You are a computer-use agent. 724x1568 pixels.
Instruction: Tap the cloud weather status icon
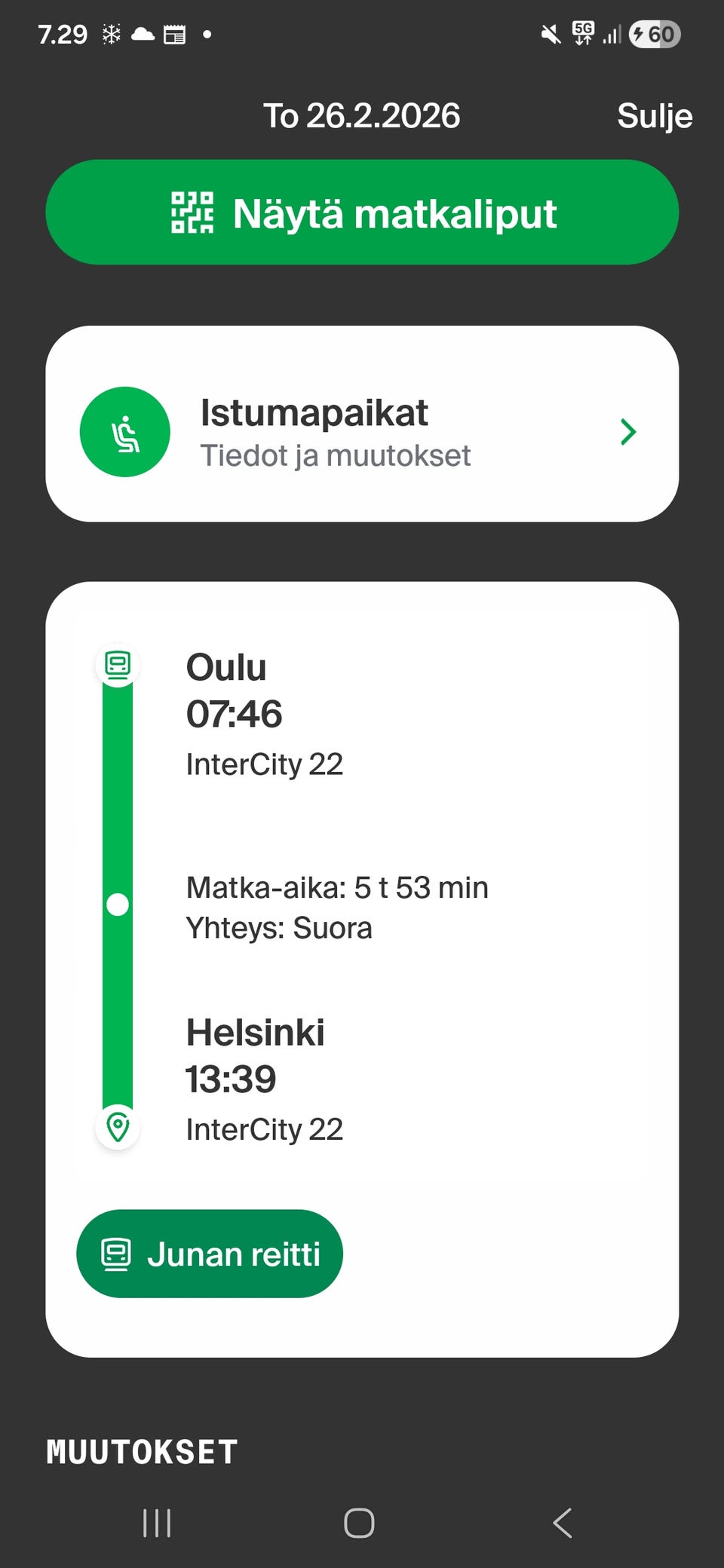tap(142, 32)
